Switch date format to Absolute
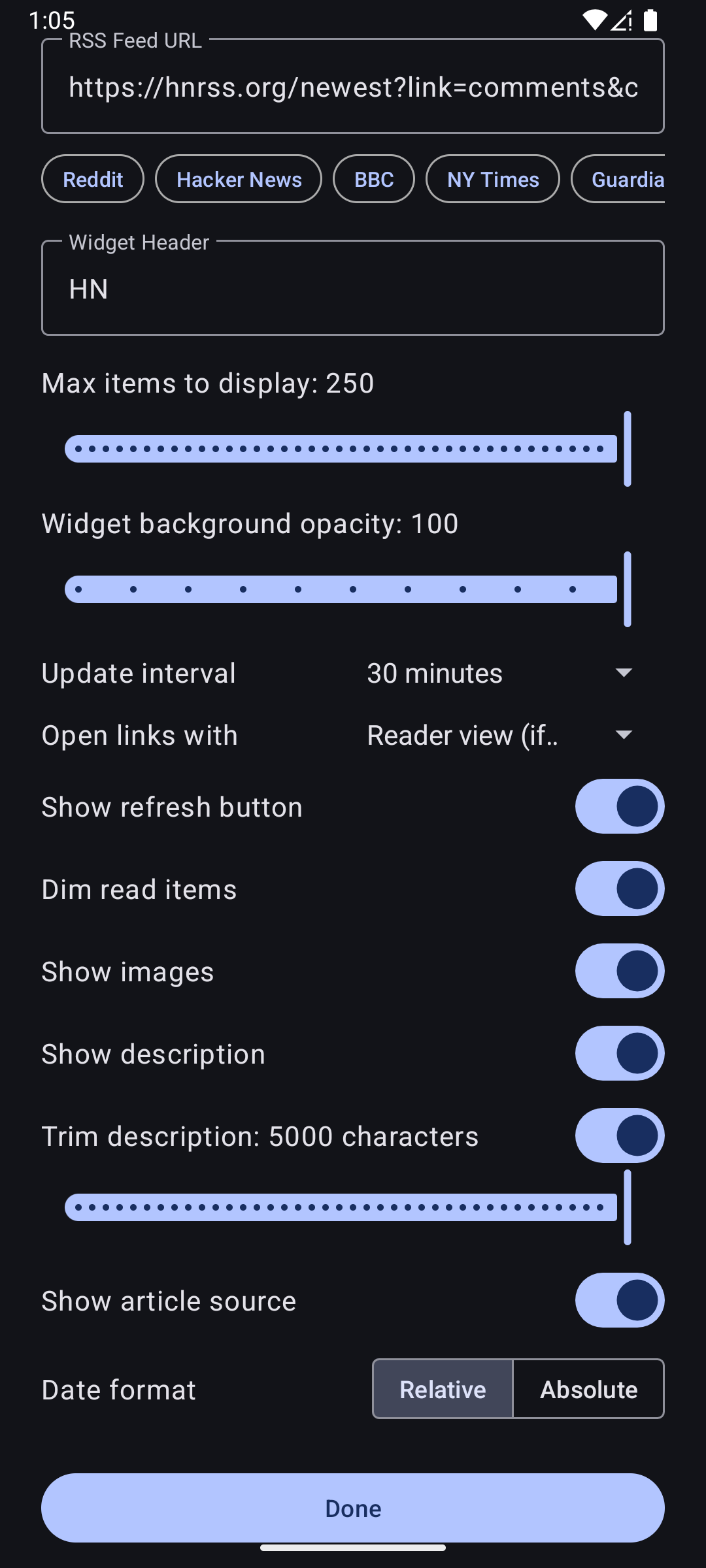Screen dimensions: 706x1568 pyautogui.click(x=588, y=1389)
